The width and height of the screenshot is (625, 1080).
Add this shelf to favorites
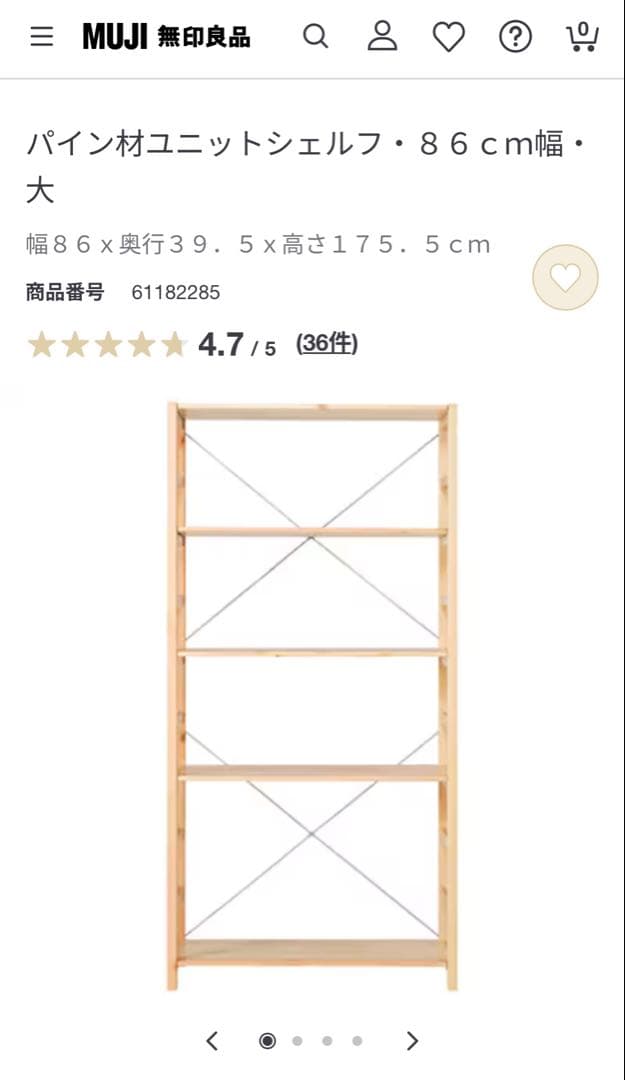coord(565,278)
